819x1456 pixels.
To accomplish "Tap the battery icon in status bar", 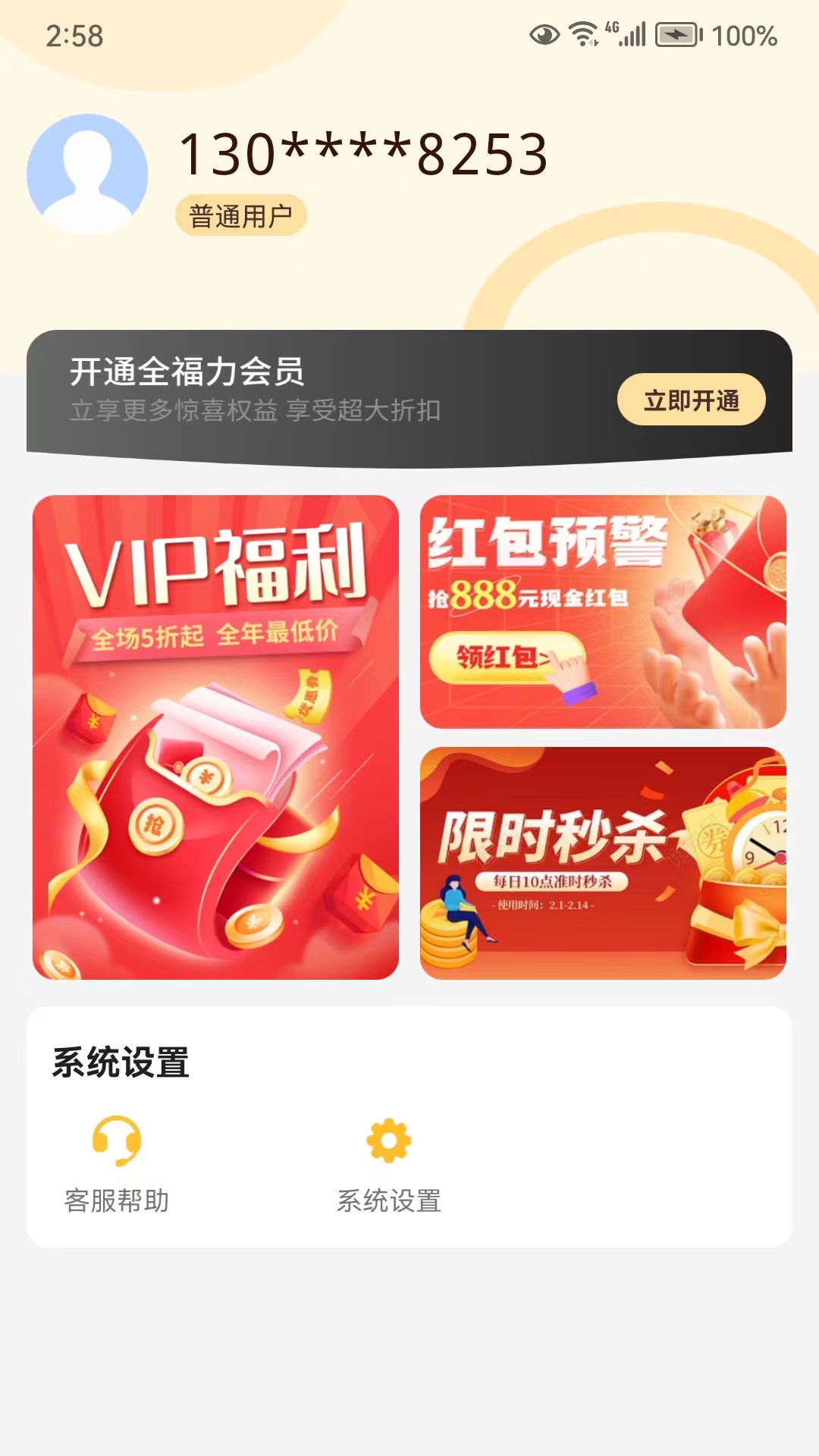I will pyautogui.click(x=677, y=33).
